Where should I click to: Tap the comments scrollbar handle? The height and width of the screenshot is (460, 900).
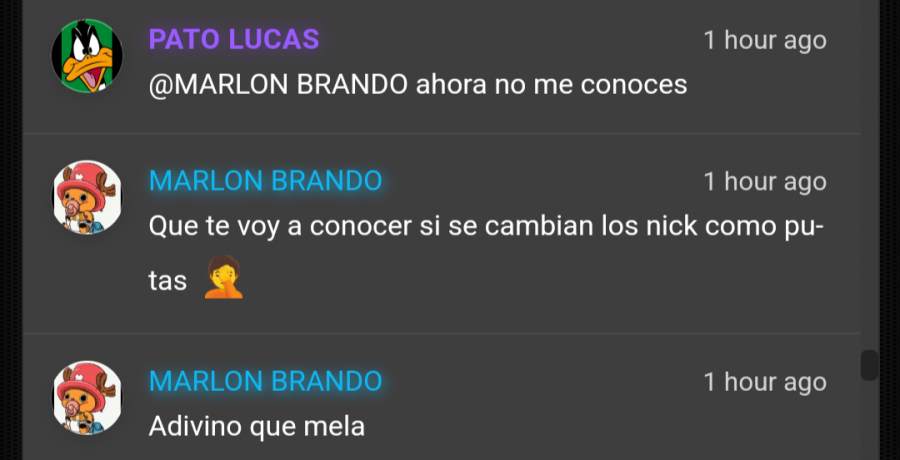tap(869, 365)
